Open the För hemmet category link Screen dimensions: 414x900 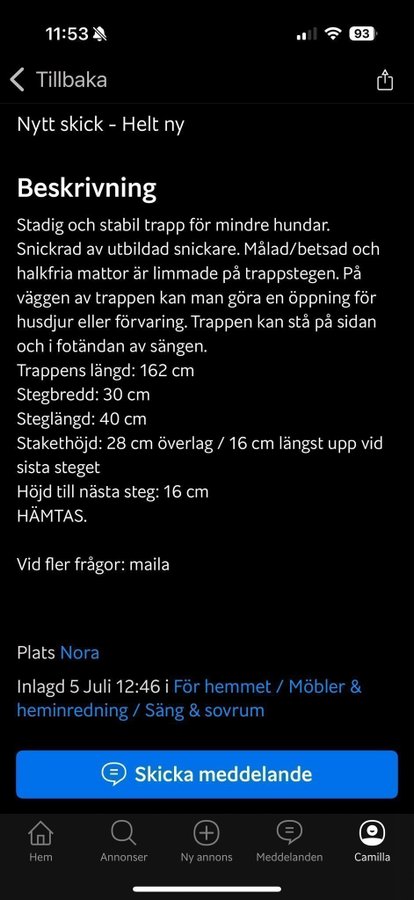tap(222, 686)
